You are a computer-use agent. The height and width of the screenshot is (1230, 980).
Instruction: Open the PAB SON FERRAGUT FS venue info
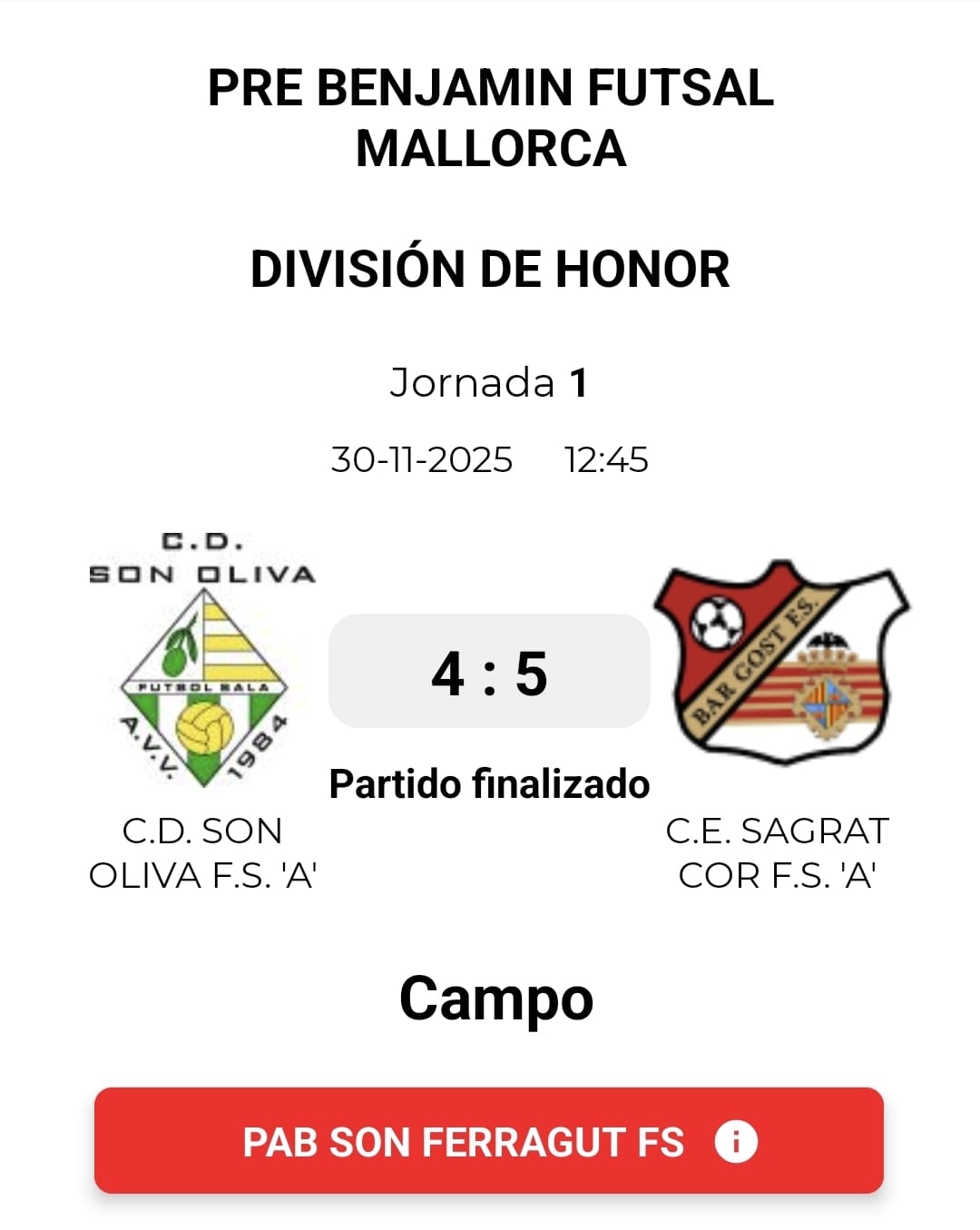click(x=488, y=1141)
